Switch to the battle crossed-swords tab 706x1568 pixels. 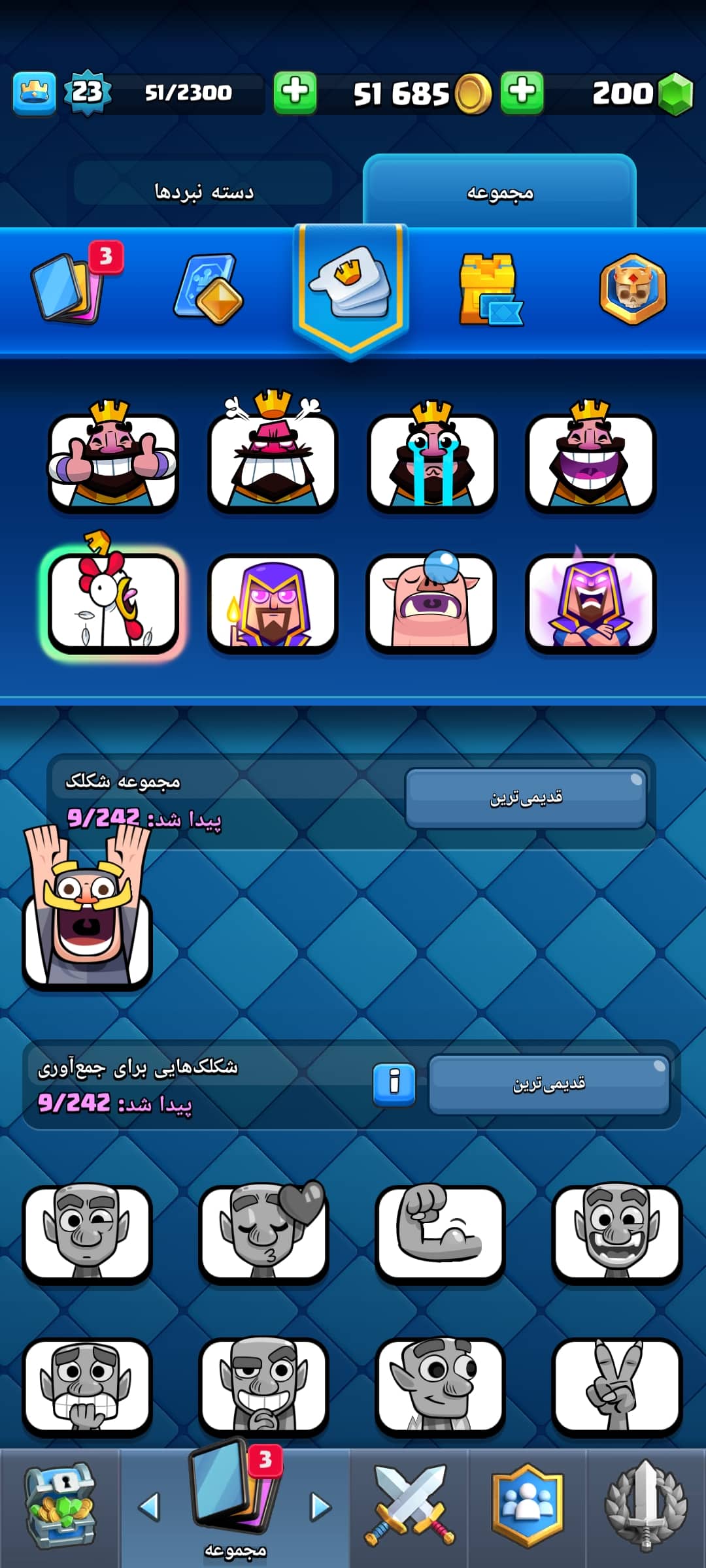coord(409,1506)
